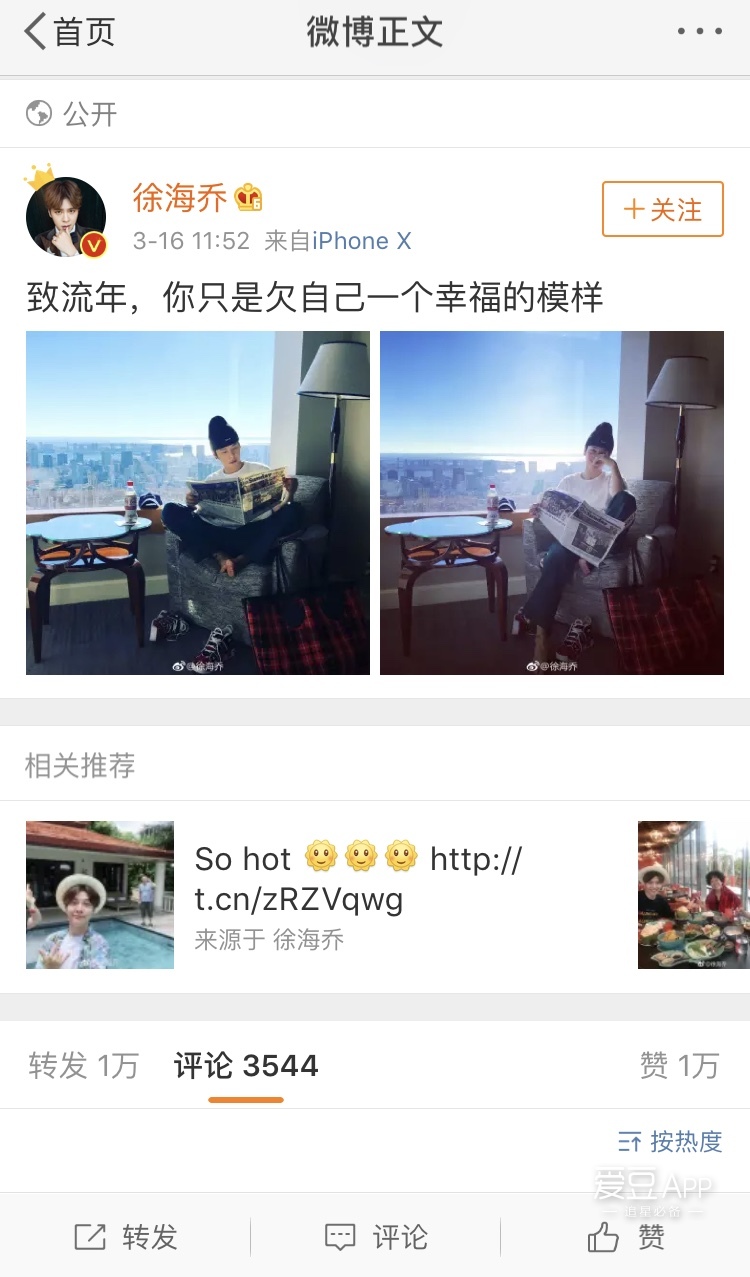Open the username 徐海乔

(x=180, y=197)
